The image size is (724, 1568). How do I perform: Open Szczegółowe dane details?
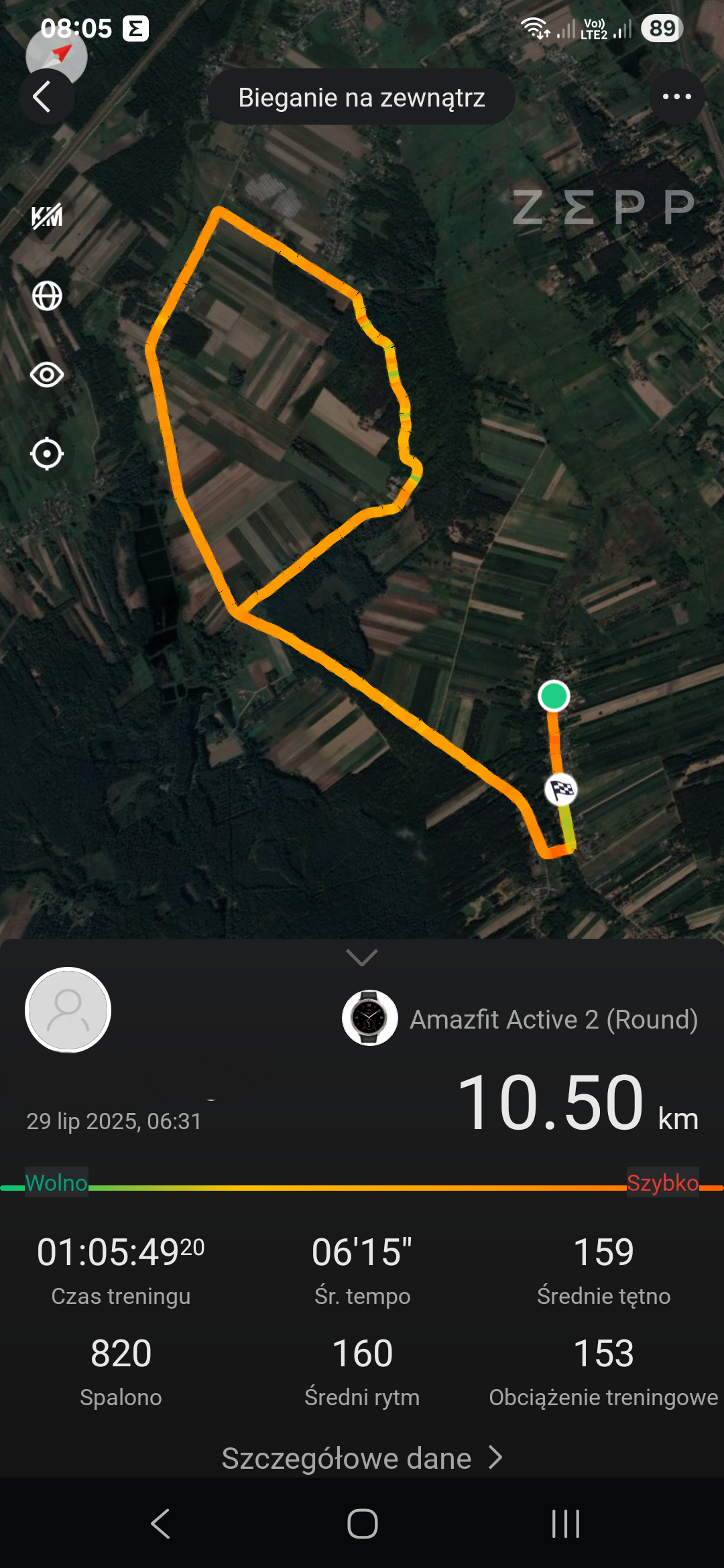362,1458
